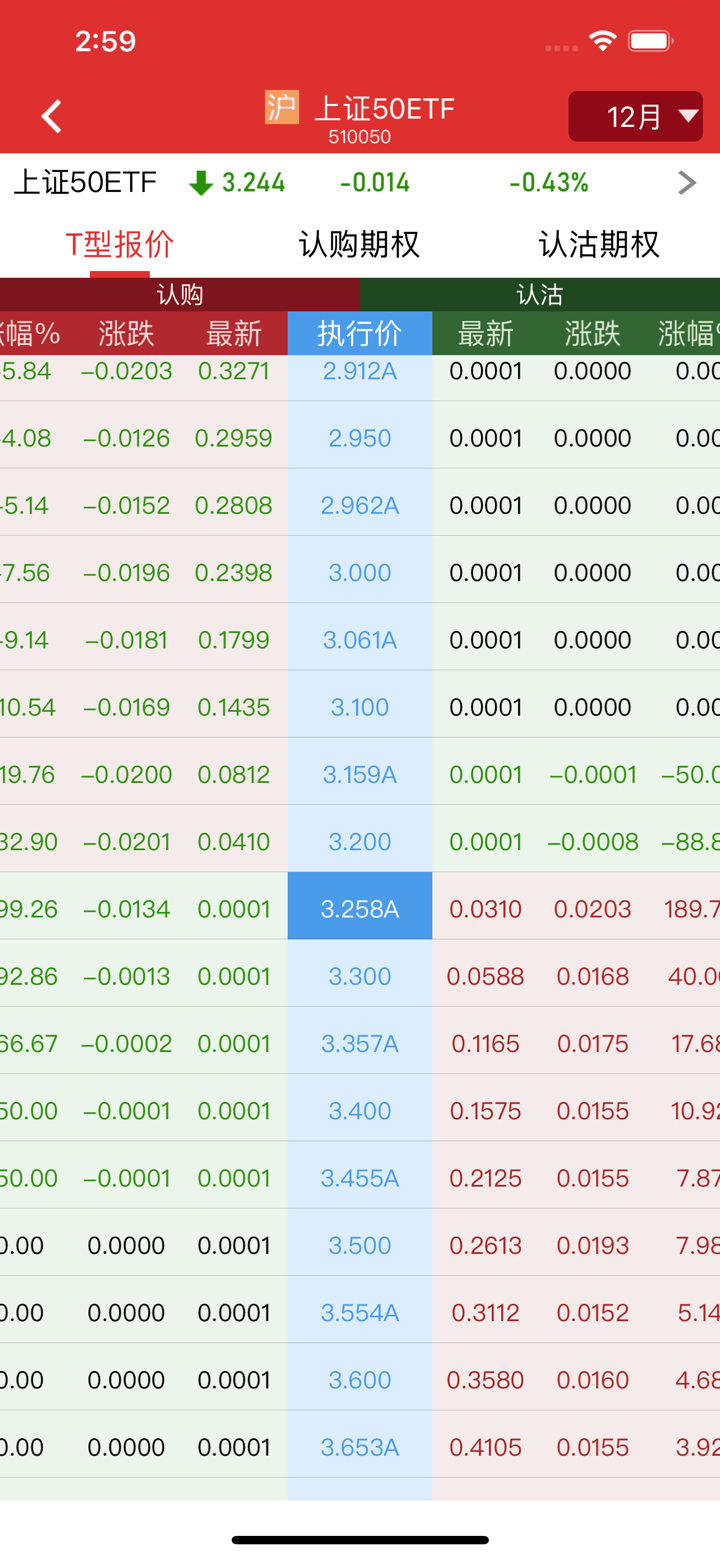Screen dimensions: 720x1558
Task: Select the 3.600 strike price row
Action: 360,1380
